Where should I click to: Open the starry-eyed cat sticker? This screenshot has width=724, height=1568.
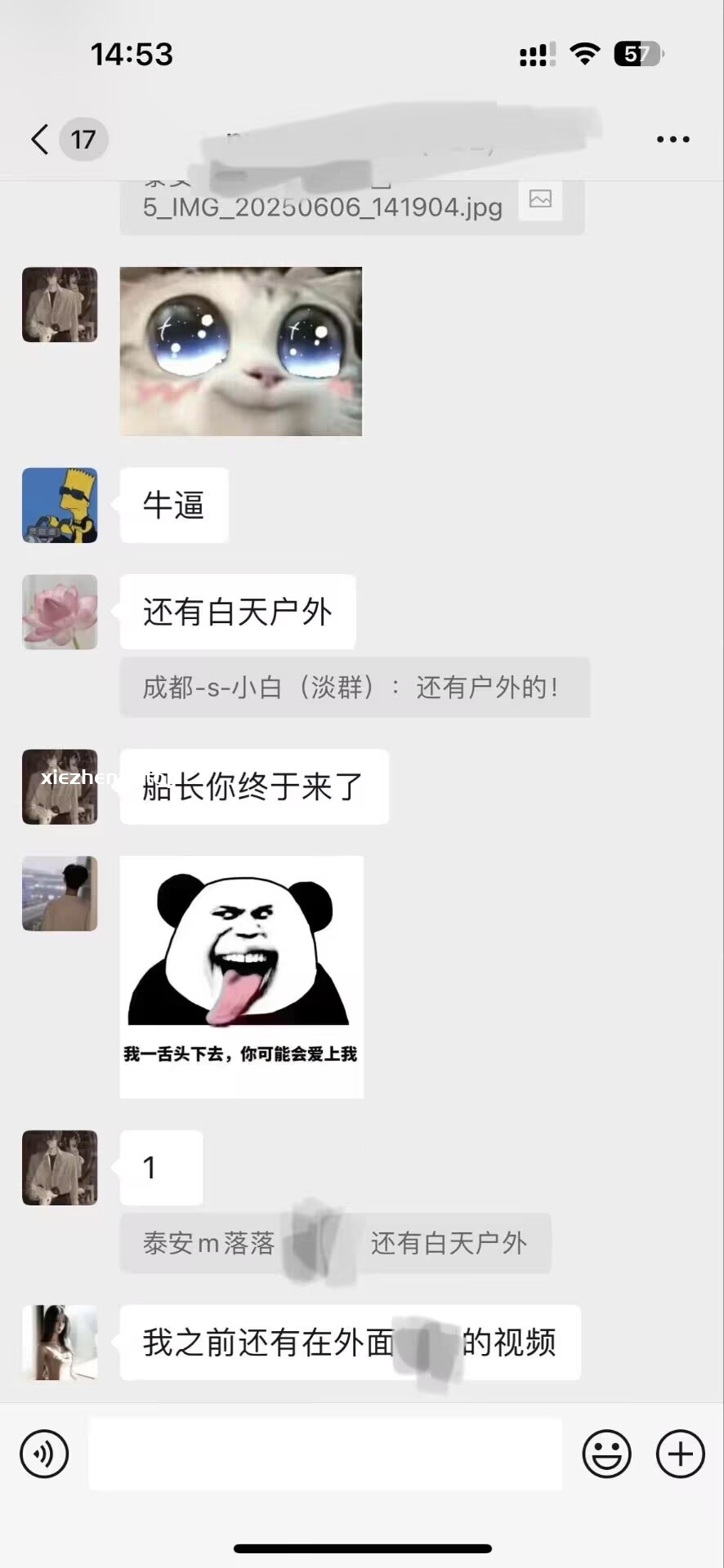pos(240,351)
